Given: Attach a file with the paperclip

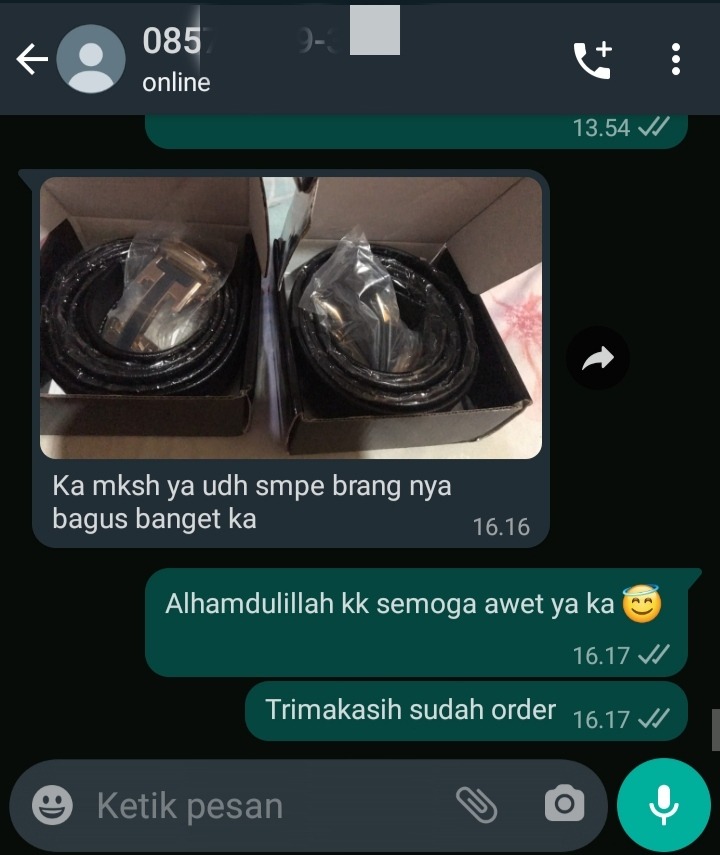Looking at the screenshot, I should (477, 803).
